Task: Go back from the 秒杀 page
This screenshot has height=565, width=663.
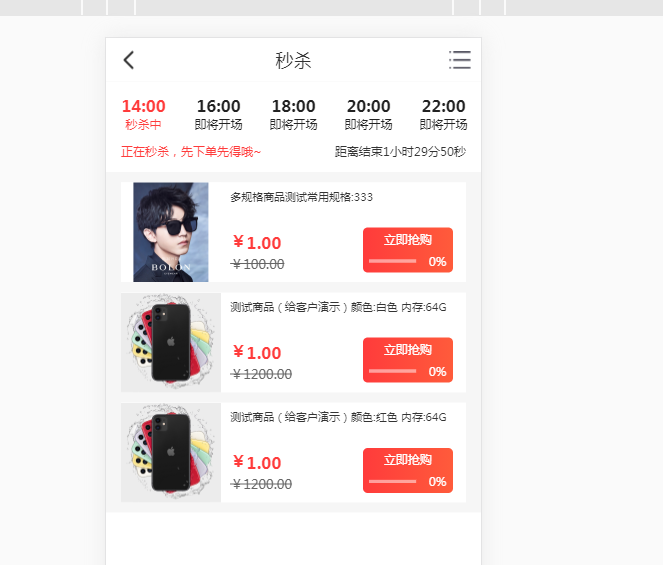Action: [x=129, y=60]
